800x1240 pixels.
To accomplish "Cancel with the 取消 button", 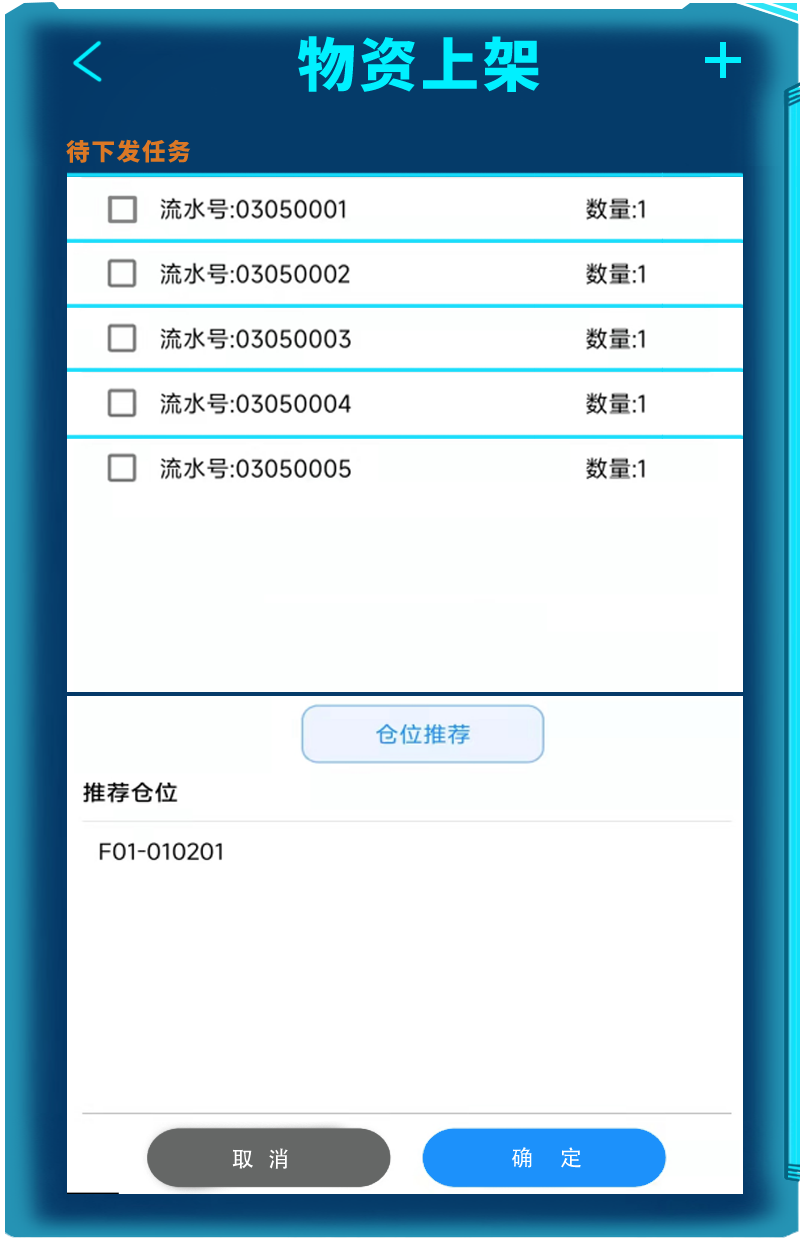I will pyautogui.click(x=268, y=1158).
